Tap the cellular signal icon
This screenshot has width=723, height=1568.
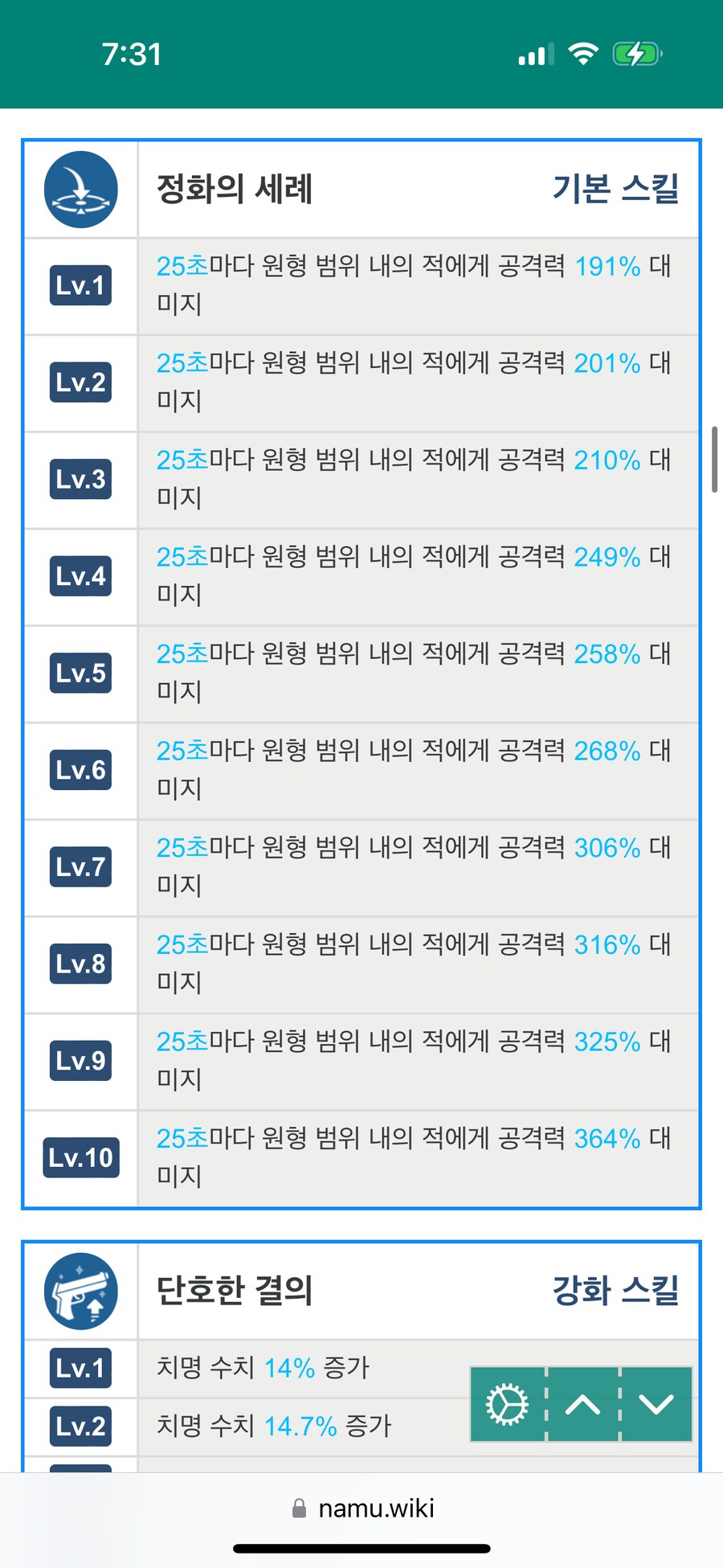click(x=533, y=53)
